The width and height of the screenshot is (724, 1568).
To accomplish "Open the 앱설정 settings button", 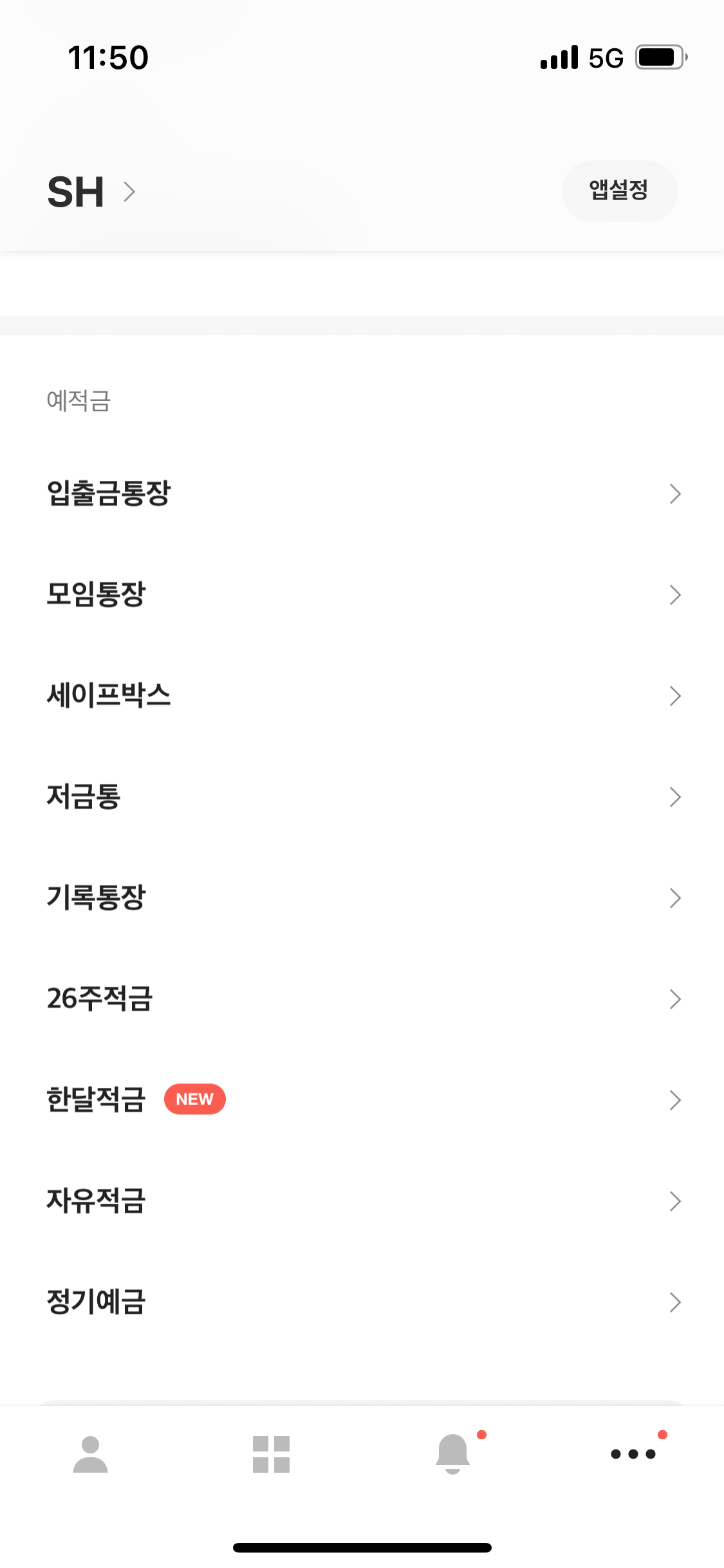I will click(x=619, y=191).
